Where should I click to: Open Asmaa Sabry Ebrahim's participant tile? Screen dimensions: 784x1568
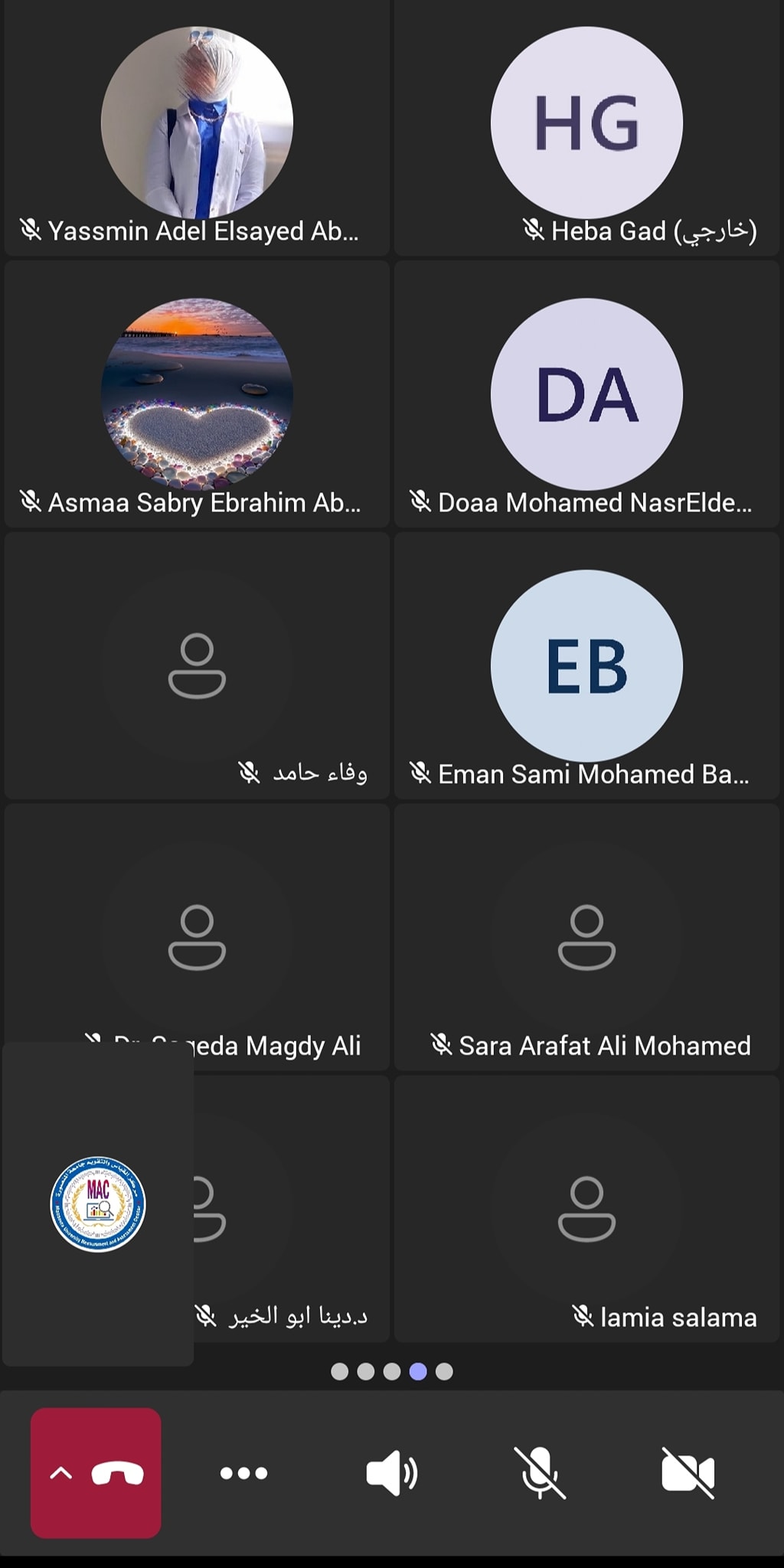[197, 394]
